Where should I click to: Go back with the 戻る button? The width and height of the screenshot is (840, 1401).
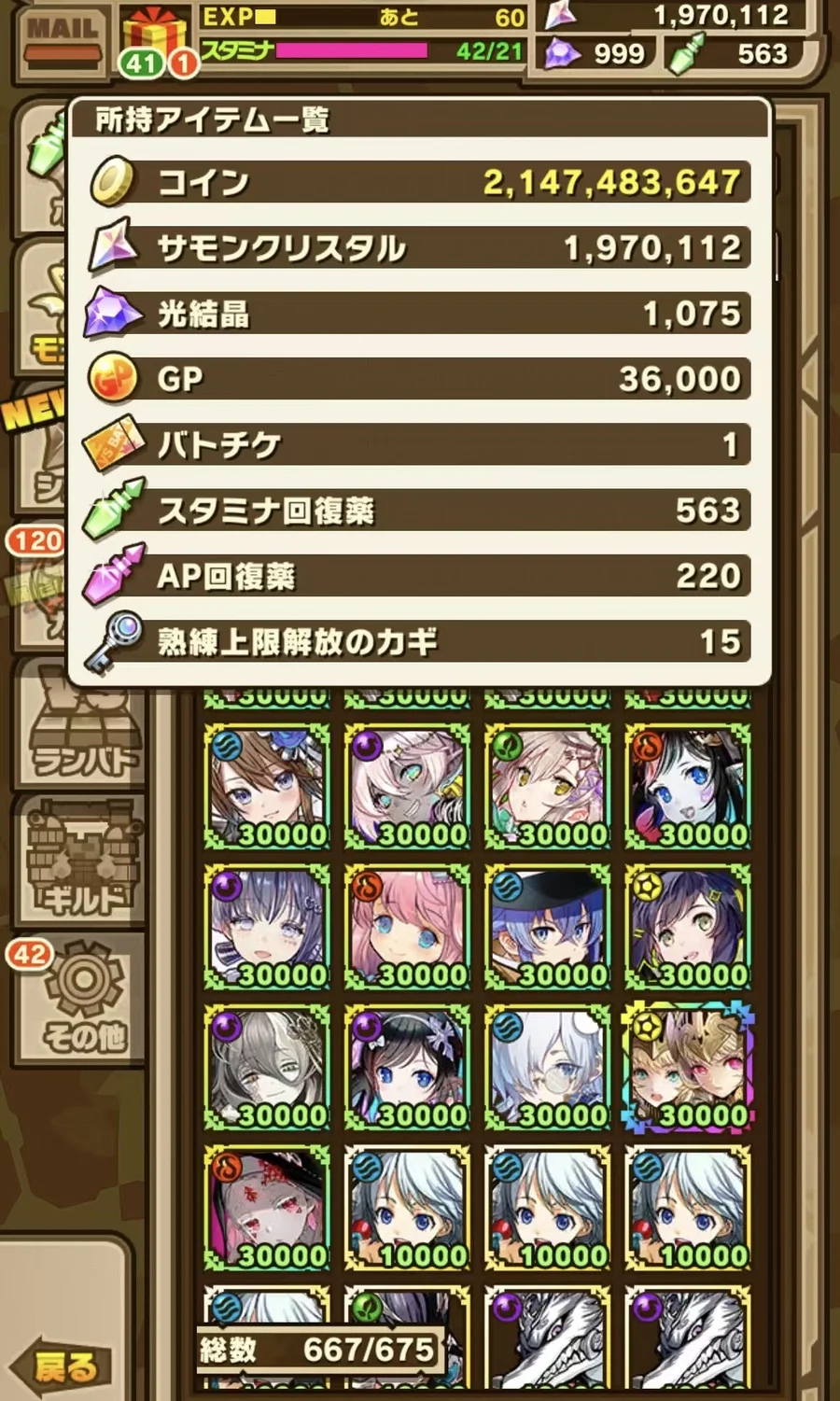coord(65,1366)
